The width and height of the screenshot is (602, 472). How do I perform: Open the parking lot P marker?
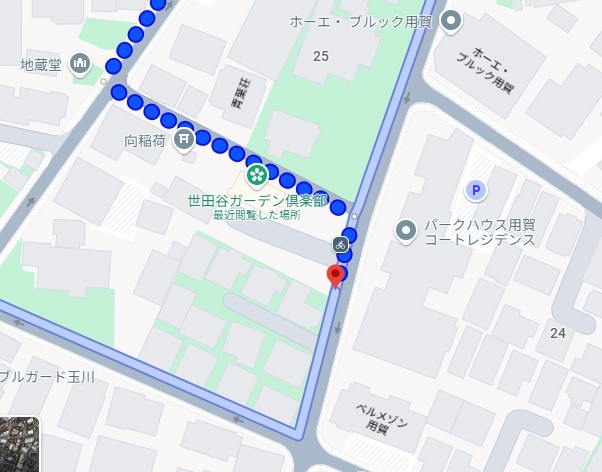coord(477,190)
